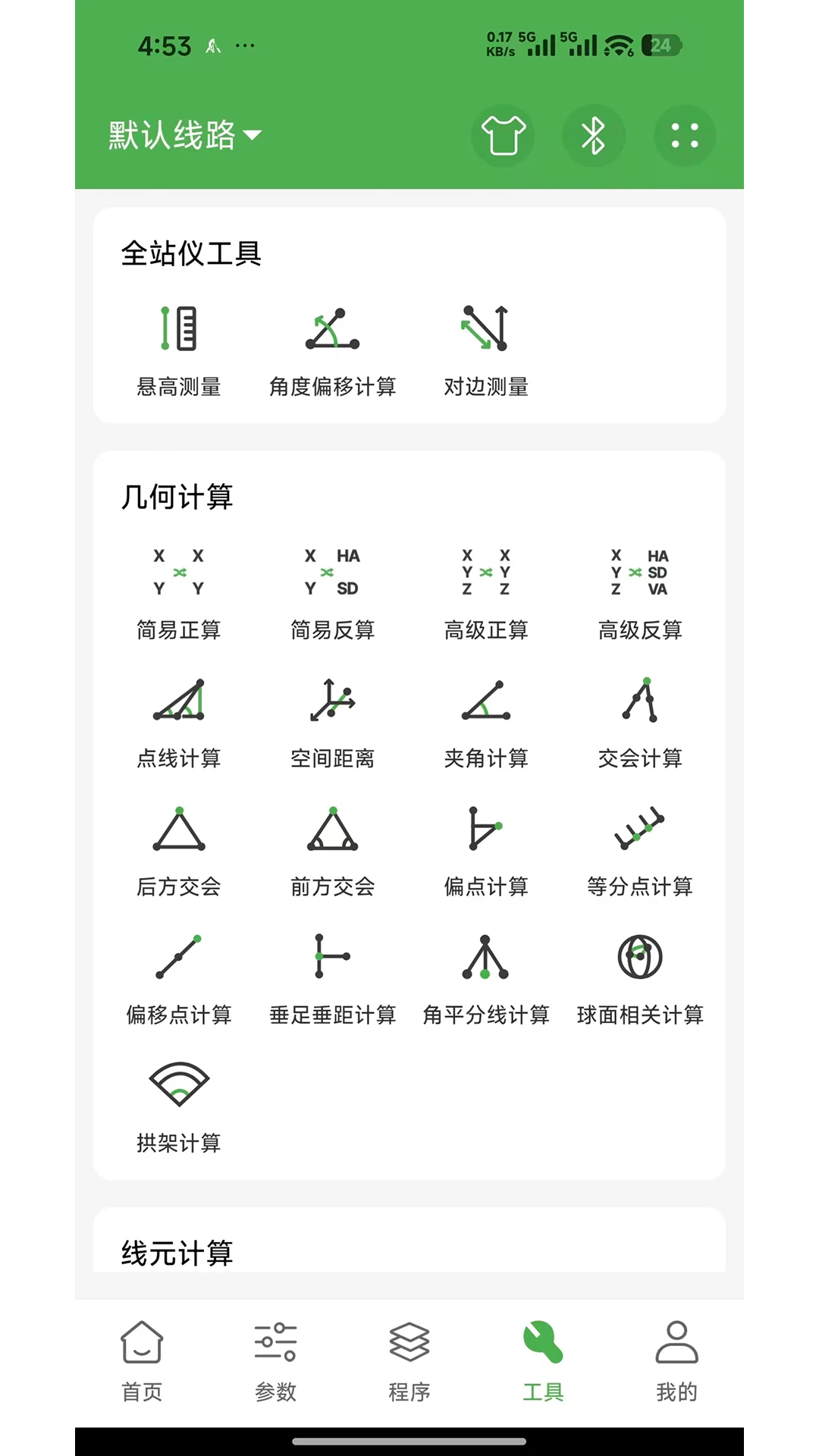
Task: Launch 等分点计算
Action: pos(640,852)
